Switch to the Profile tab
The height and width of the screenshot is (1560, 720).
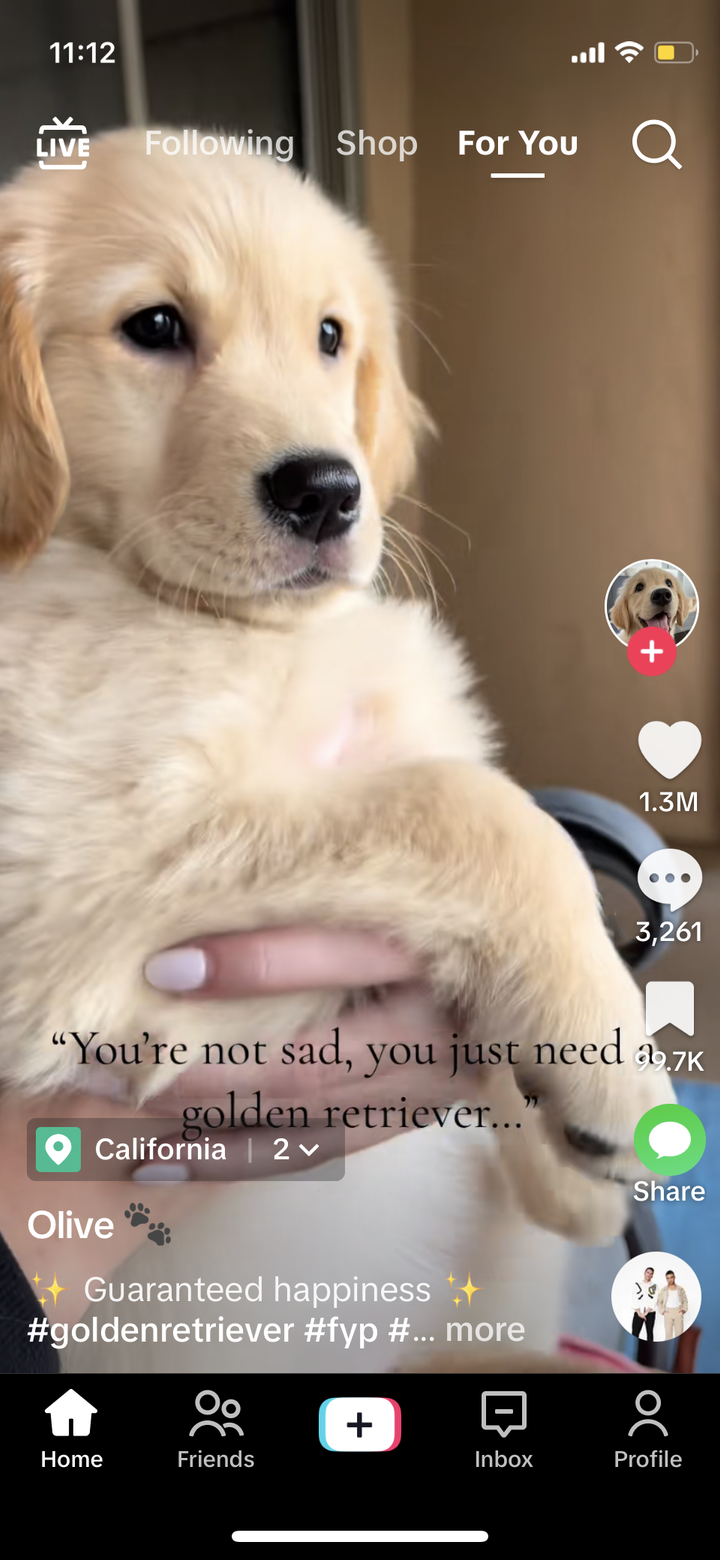(x=648, y=1430)
